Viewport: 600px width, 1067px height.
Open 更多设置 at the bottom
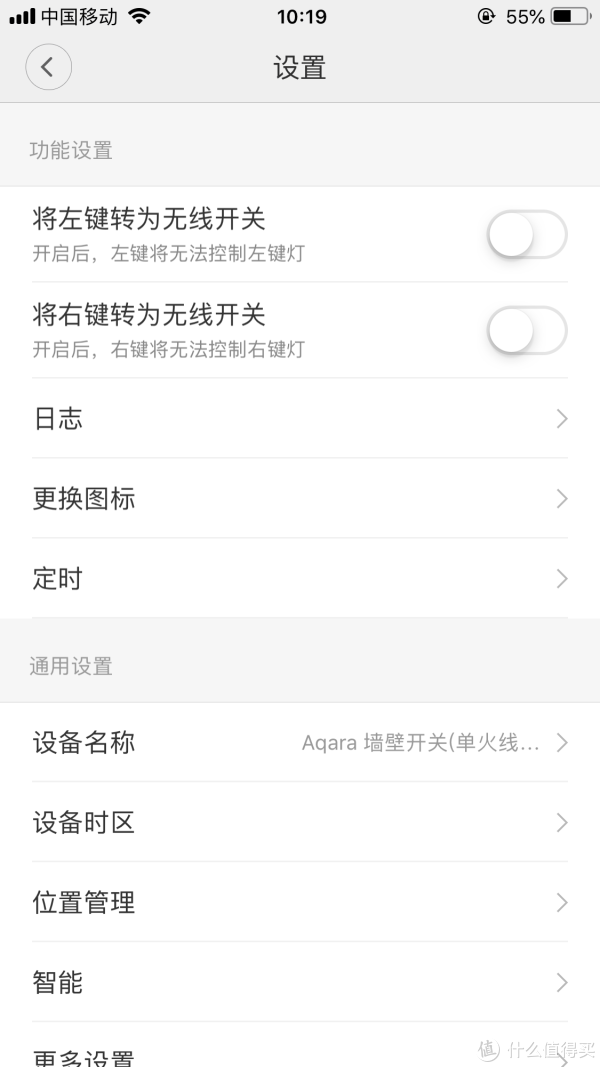[x=300, y=1045]
